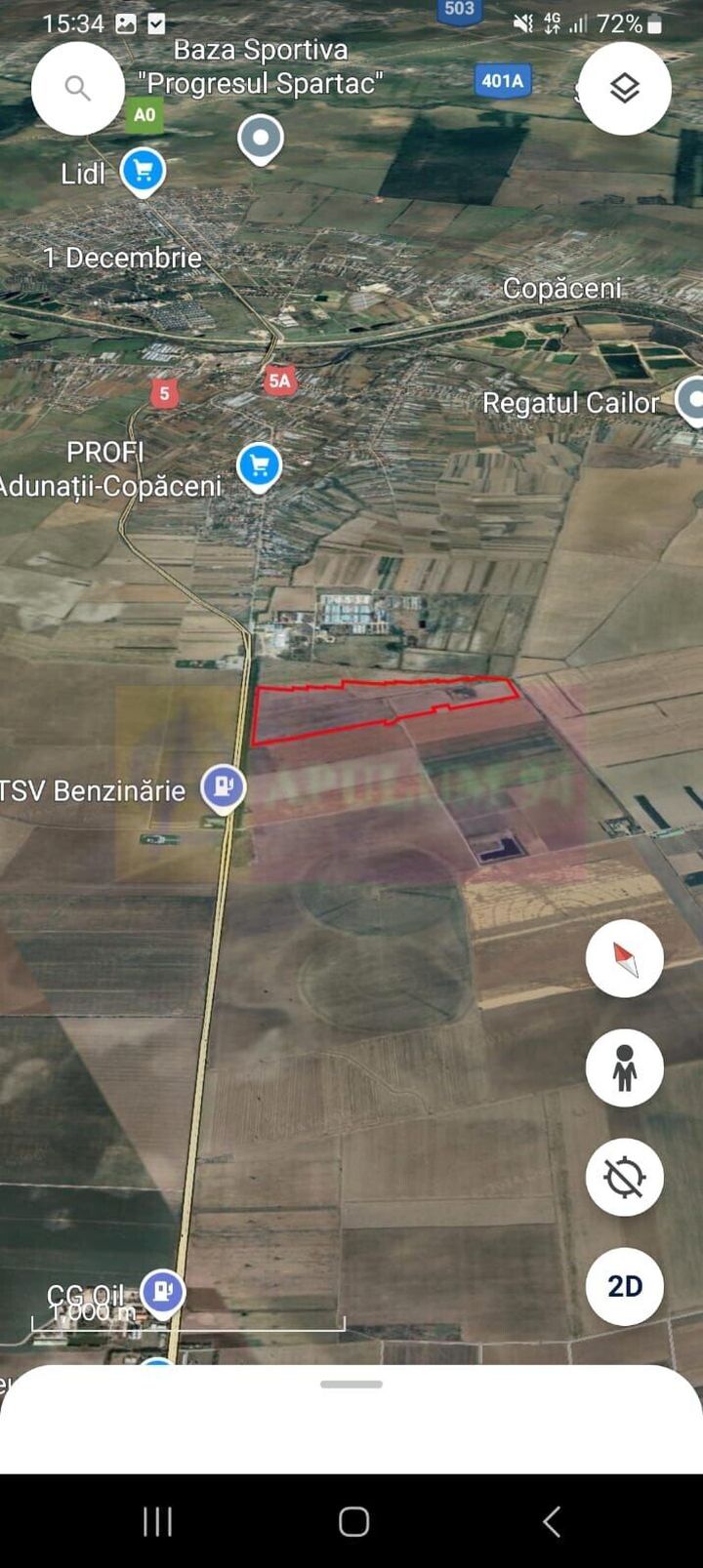703x1568 pixels.
Task: Open the map layers menu
Action: (624, 89)
